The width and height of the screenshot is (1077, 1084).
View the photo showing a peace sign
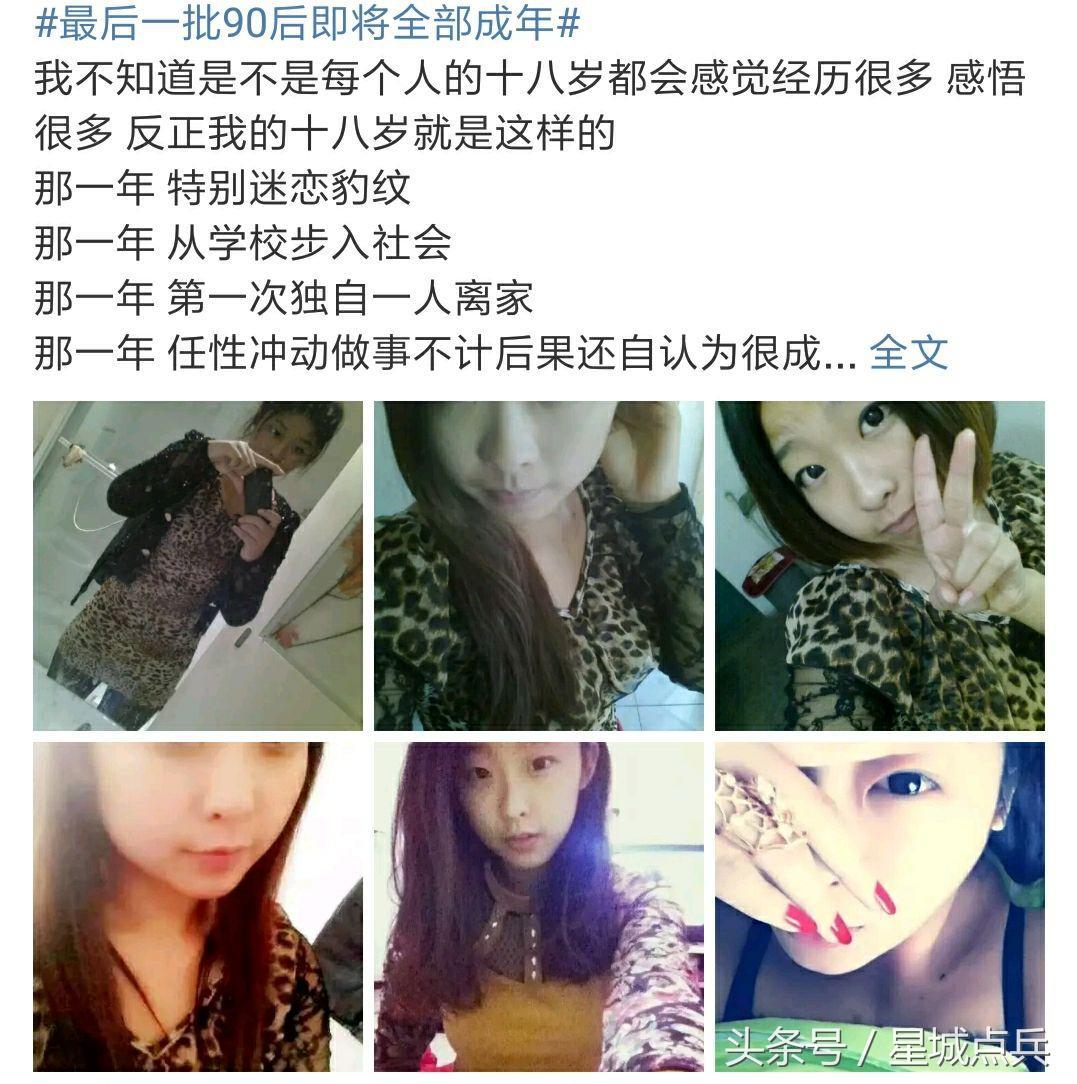879,566
